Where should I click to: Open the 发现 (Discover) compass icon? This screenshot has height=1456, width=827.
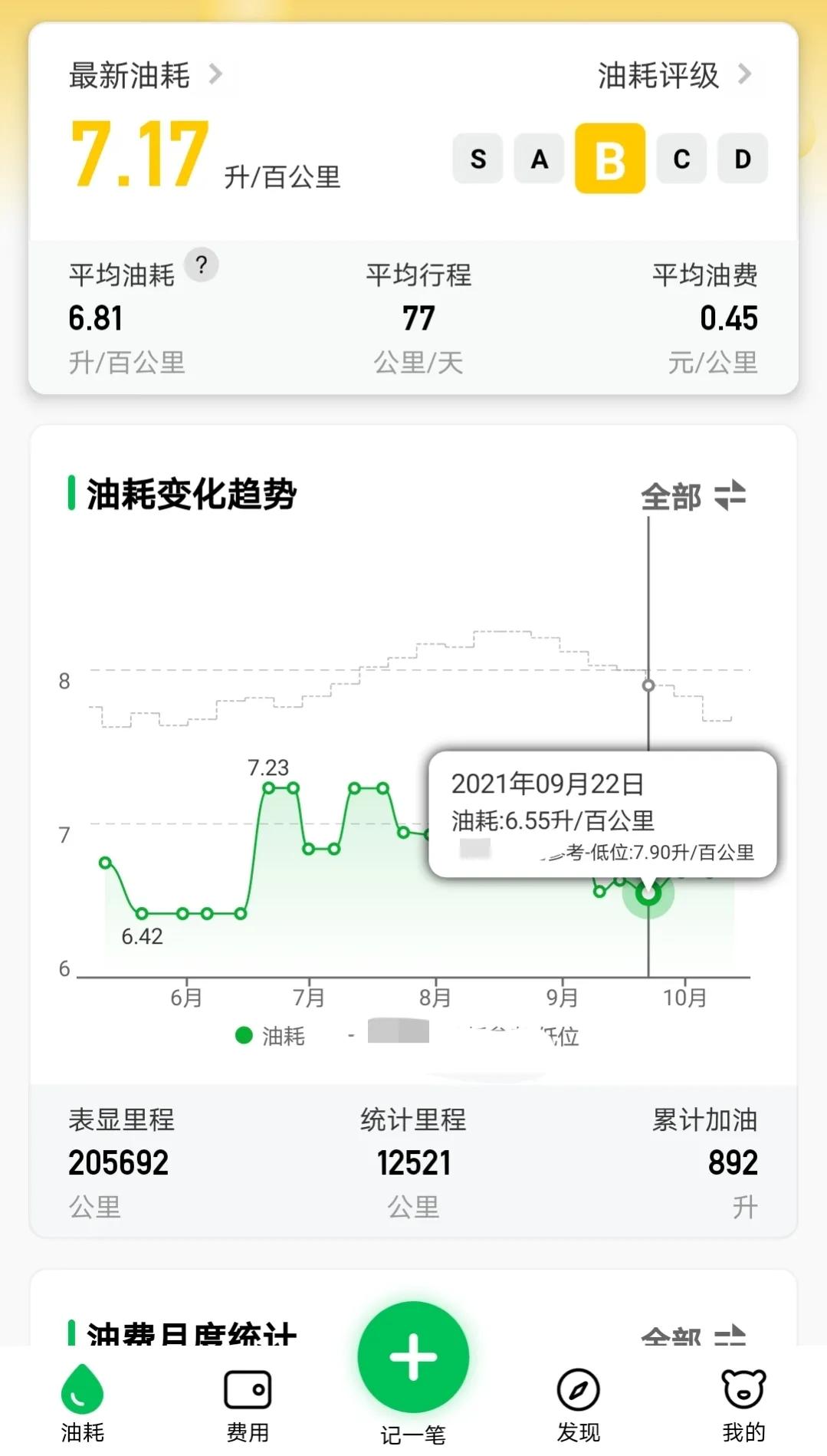(x=579, y=1389)
